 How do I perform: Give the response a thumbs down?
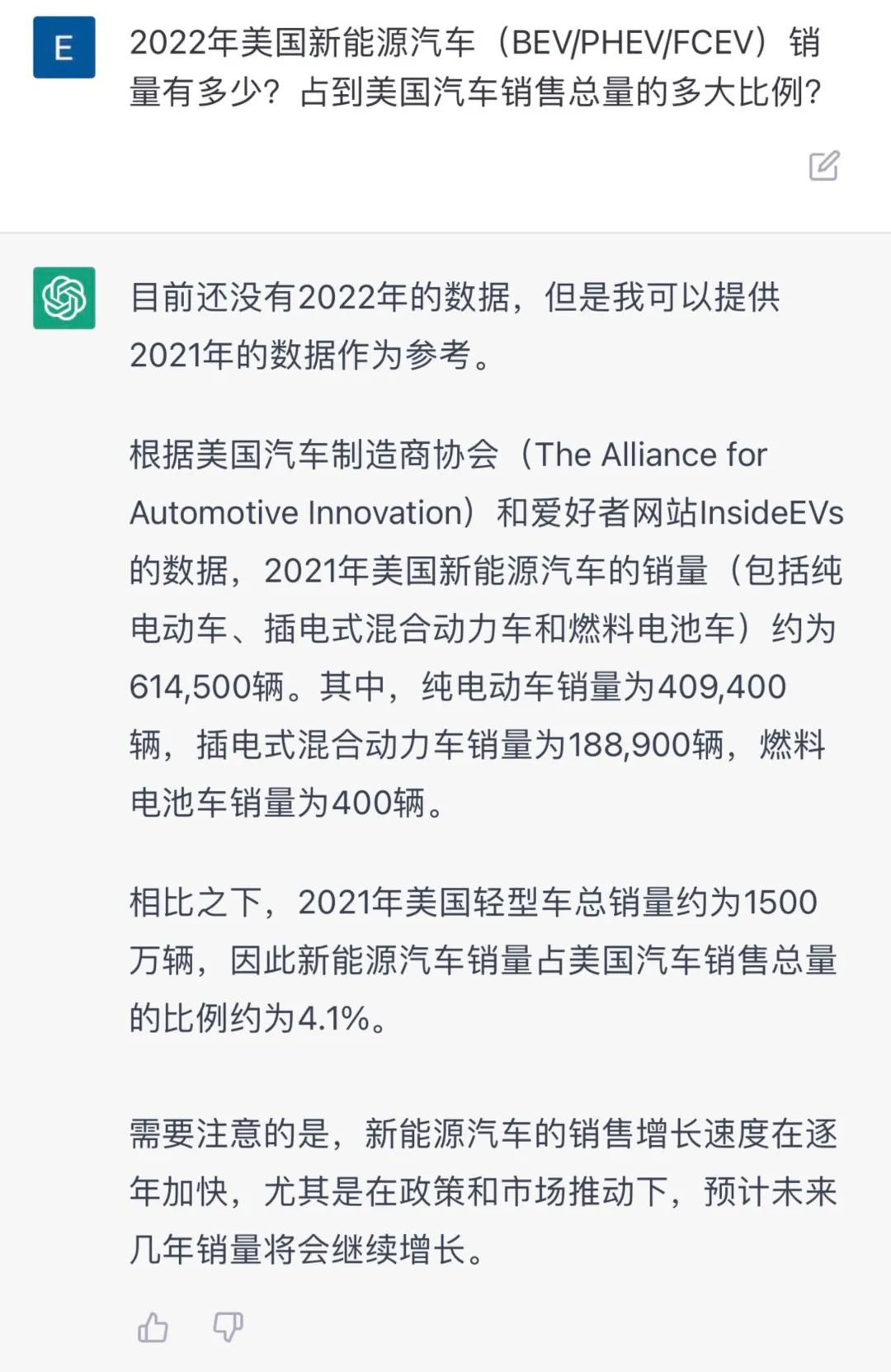(228, 1327)
